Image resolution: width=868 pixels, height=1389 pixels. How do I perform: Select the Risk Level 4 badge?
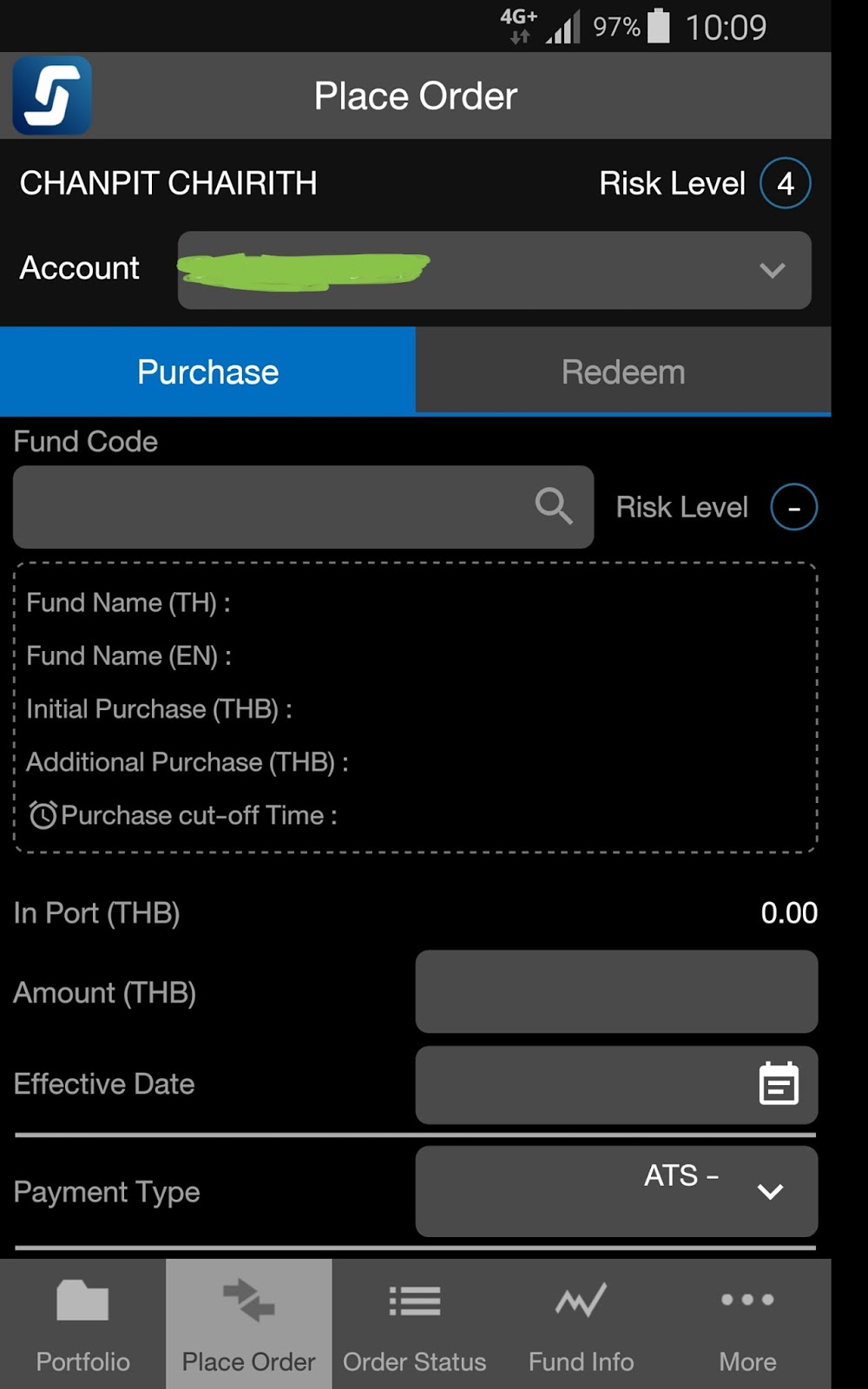click(785, 182)
